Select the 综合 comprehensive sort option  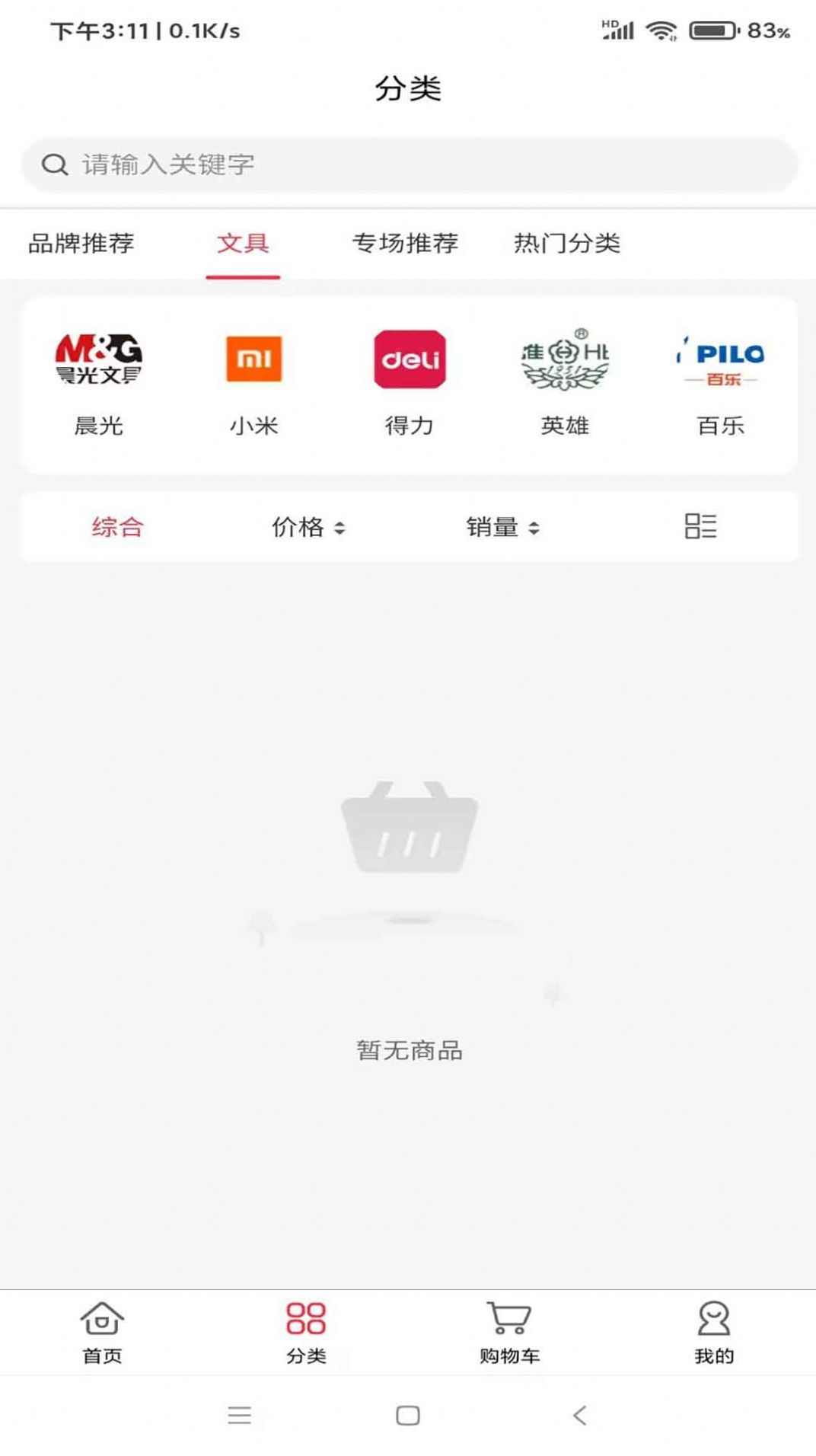(118, 526)
